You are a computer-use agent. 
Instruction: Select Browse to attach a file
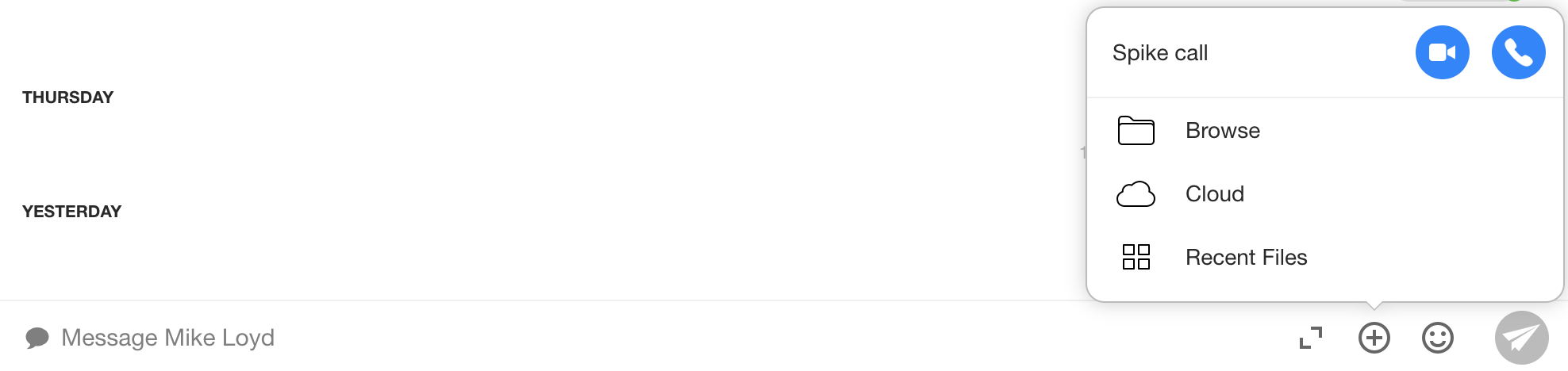(x=1222, y=131)
